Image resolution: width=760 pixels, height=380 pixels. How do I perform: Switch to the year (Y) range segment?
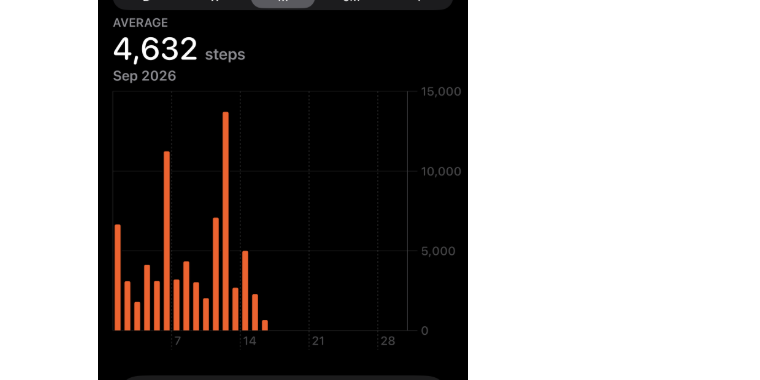(x=419, y=2)
